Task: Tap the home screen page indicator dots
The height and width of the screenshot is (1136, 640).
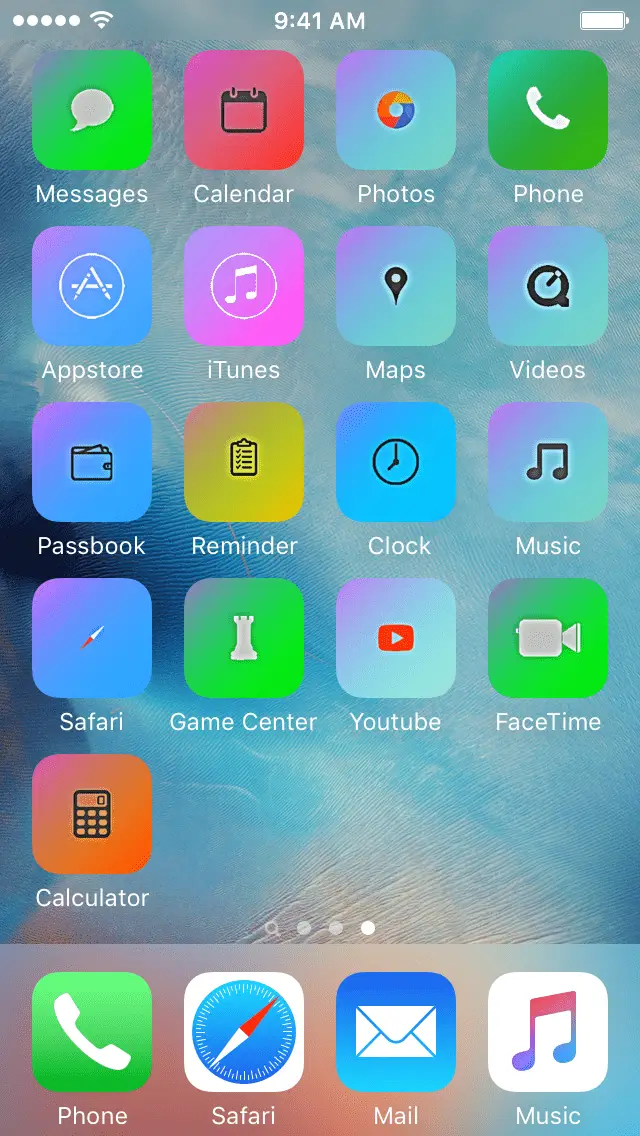Action: pyautogui.click(x=320, y=928)
